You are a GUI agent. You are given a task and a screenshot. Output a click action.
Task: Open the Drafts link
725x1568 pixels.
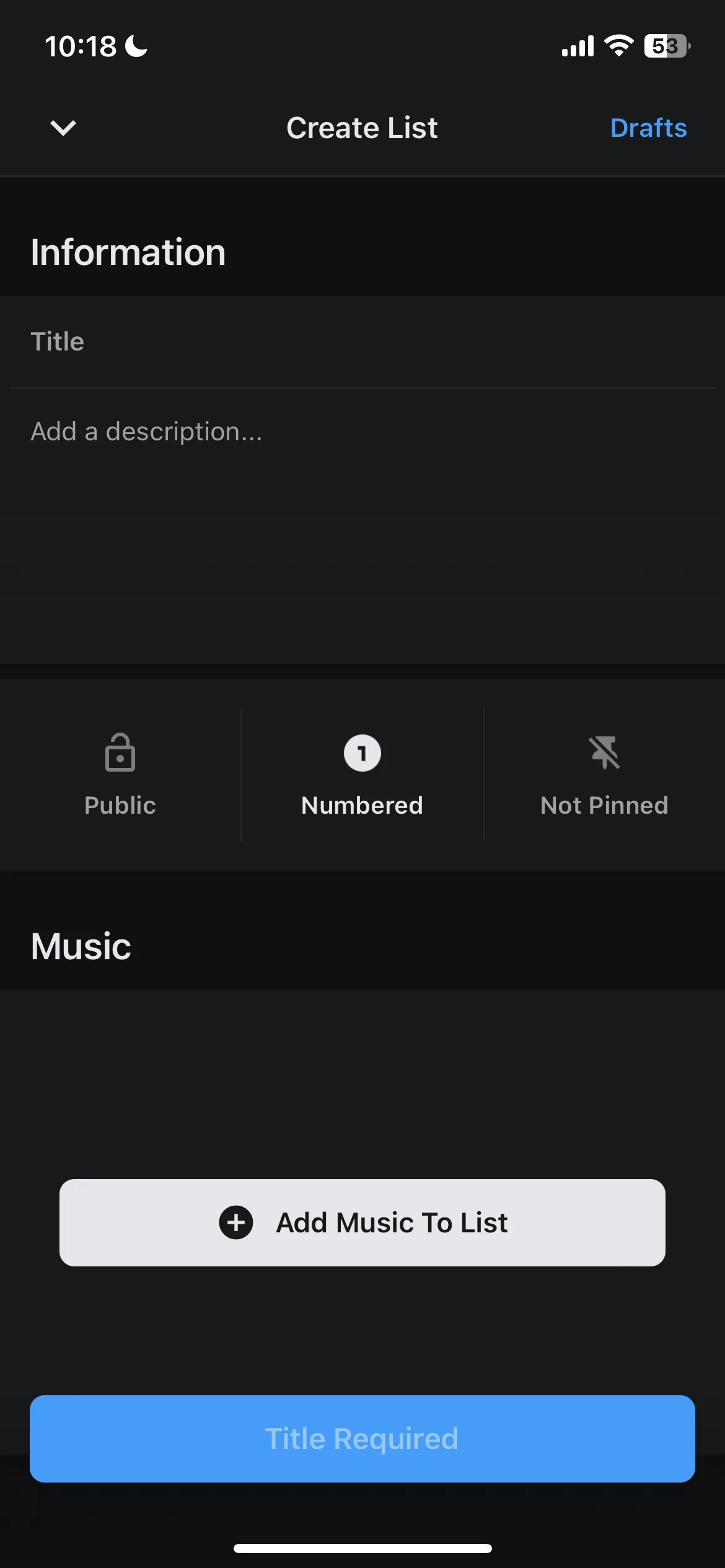[648, 128]
